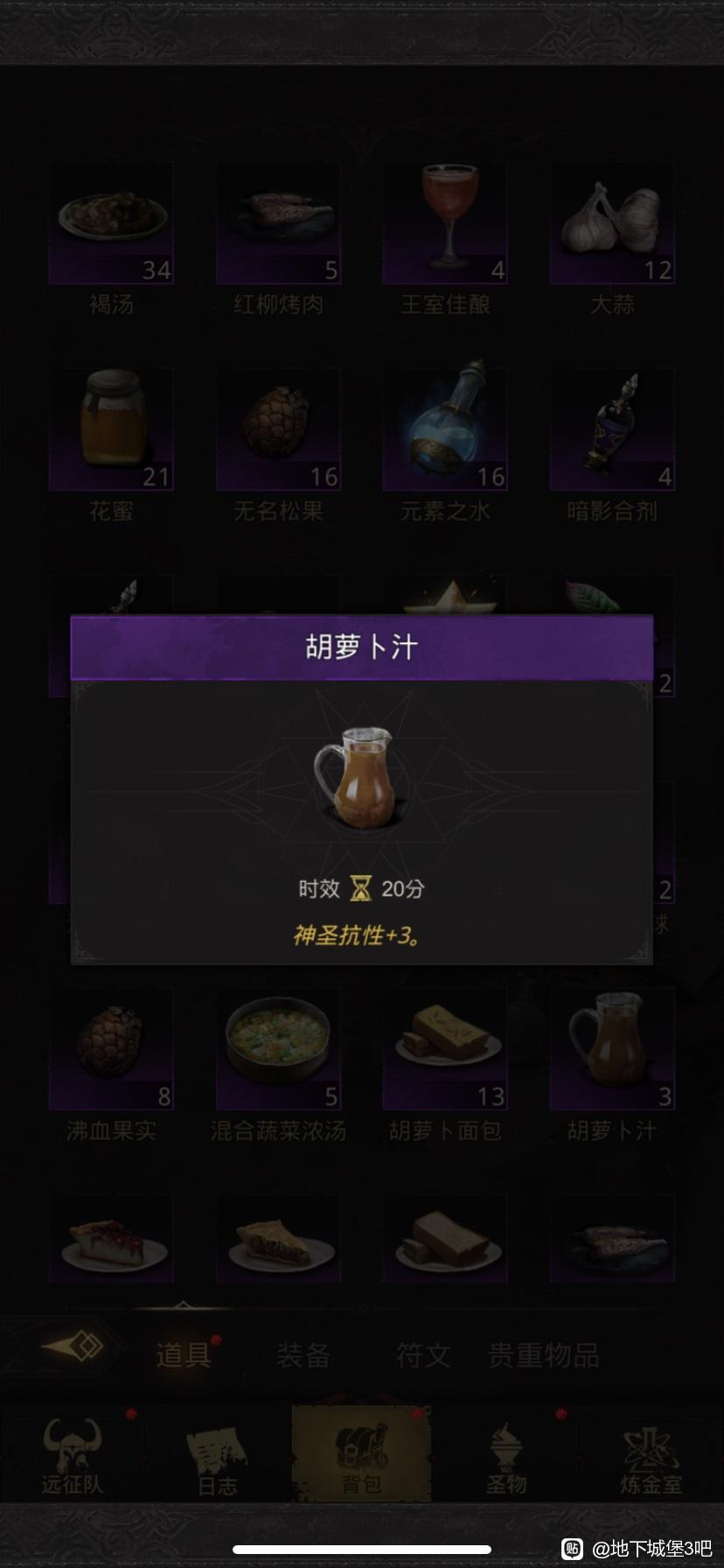The image size is (724, 1568).
Task: Select the 胡萝卜面包 item
Action: click(x=445, y=1049)
